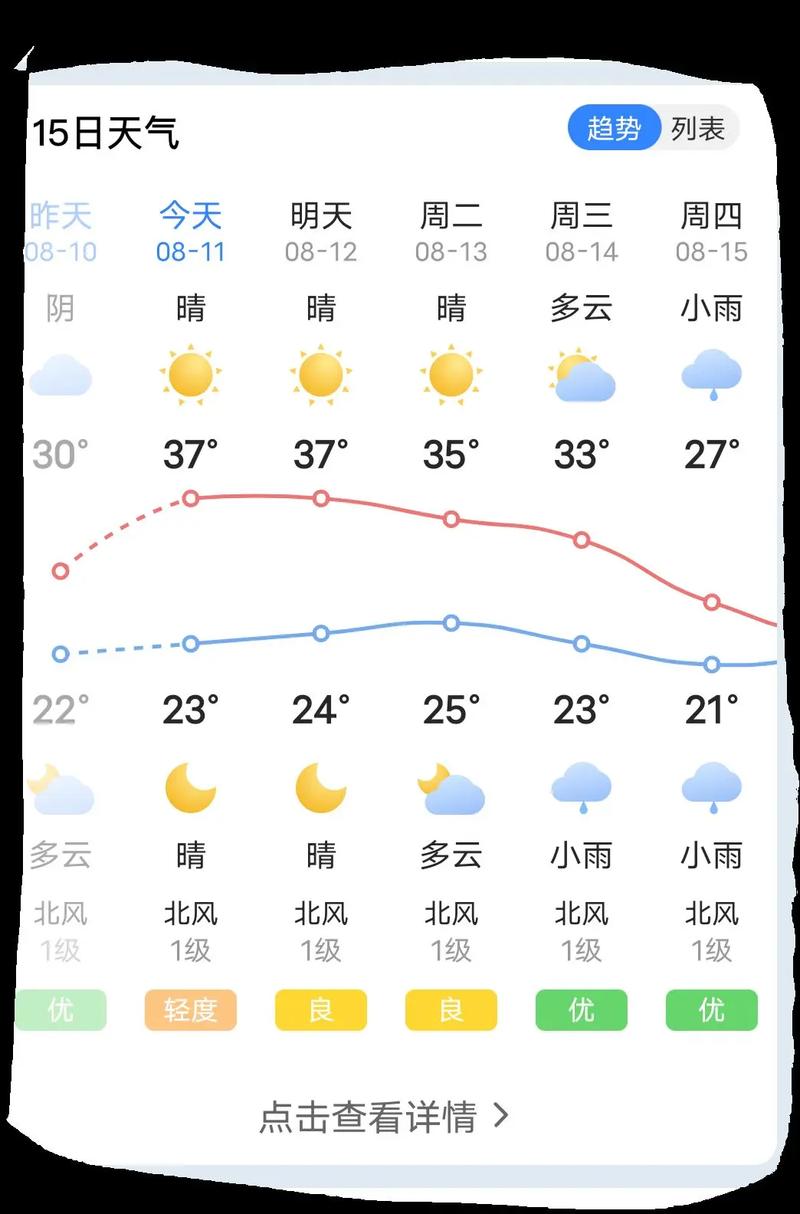
Task: Click the crescent moon icon under 明天
Action: tap(321, 790)
